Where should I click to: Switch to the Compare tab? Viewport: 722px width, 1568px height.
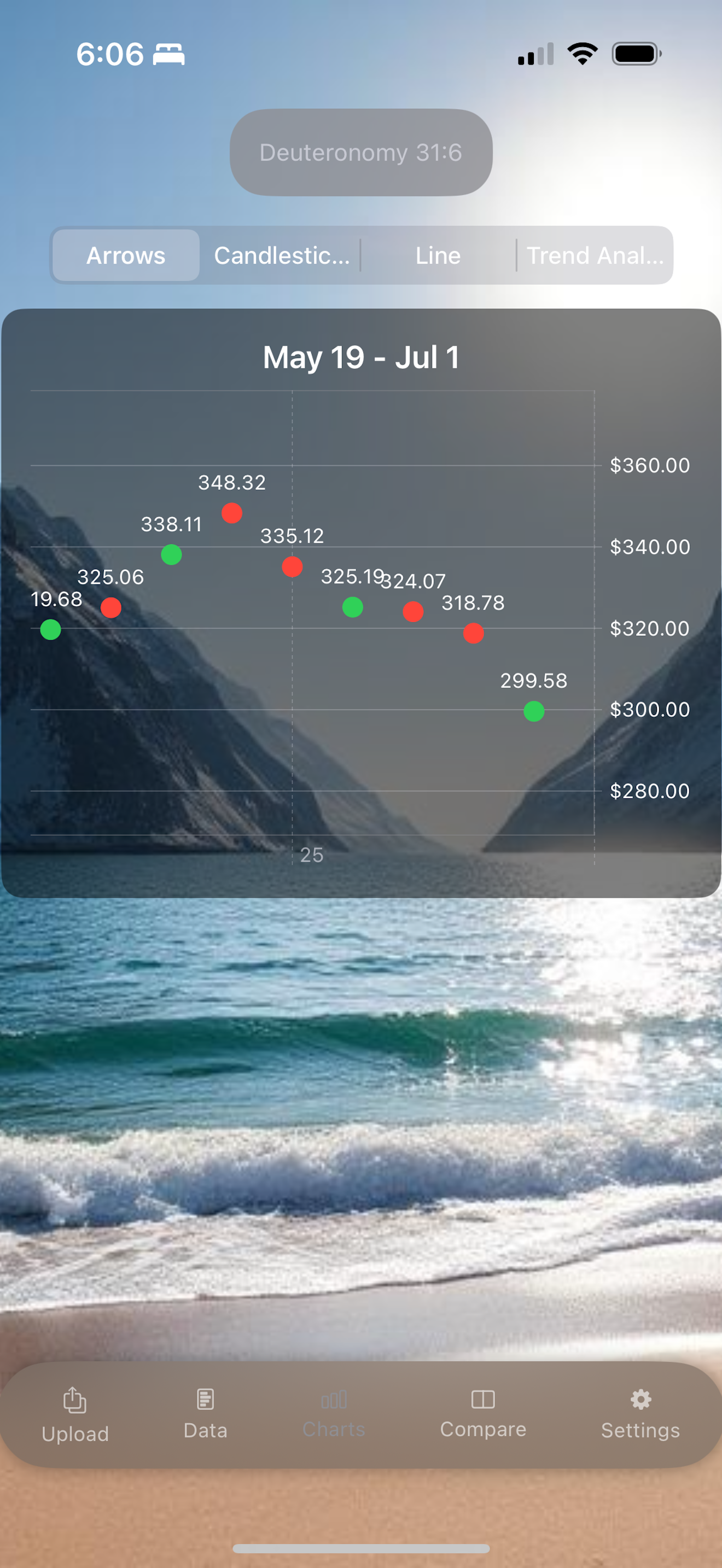coord(484,1414)
